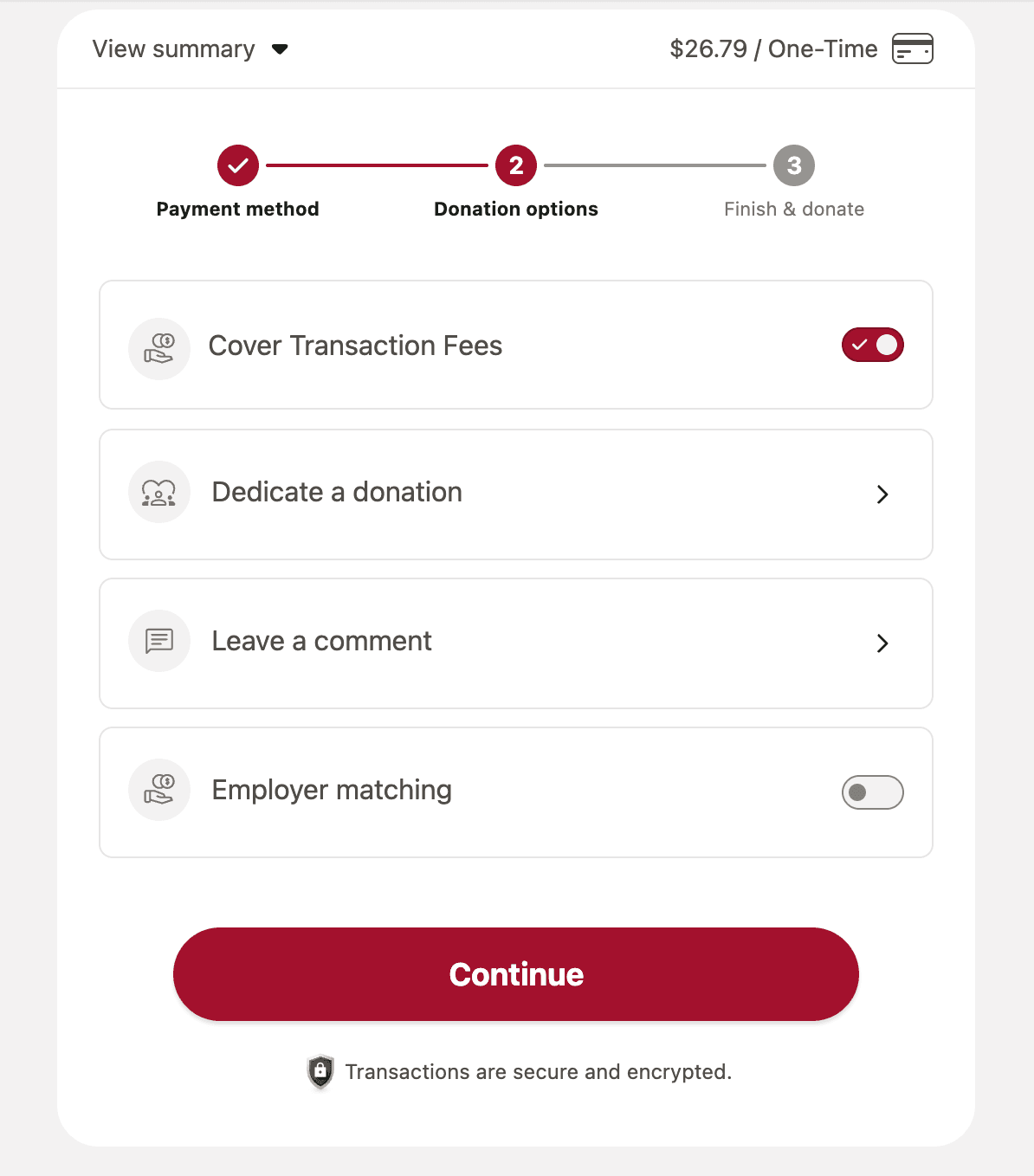The height and width of the screenshot is (1176, 1034).
Task: Continue to the next donation step
Action: coord(516,974)
